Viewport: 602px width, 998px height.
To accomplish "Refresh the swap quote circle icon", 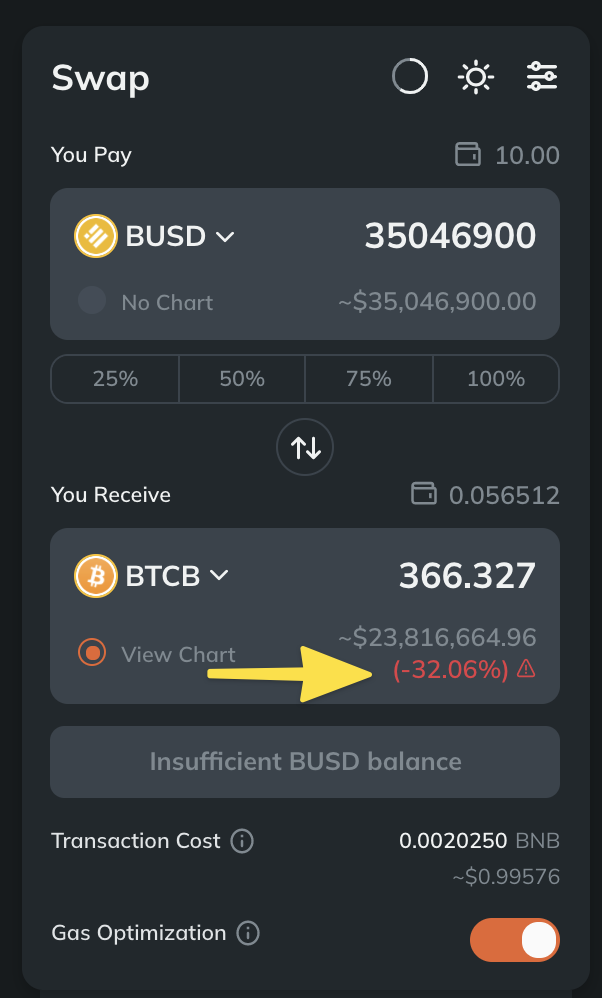I will pos(410,76).
